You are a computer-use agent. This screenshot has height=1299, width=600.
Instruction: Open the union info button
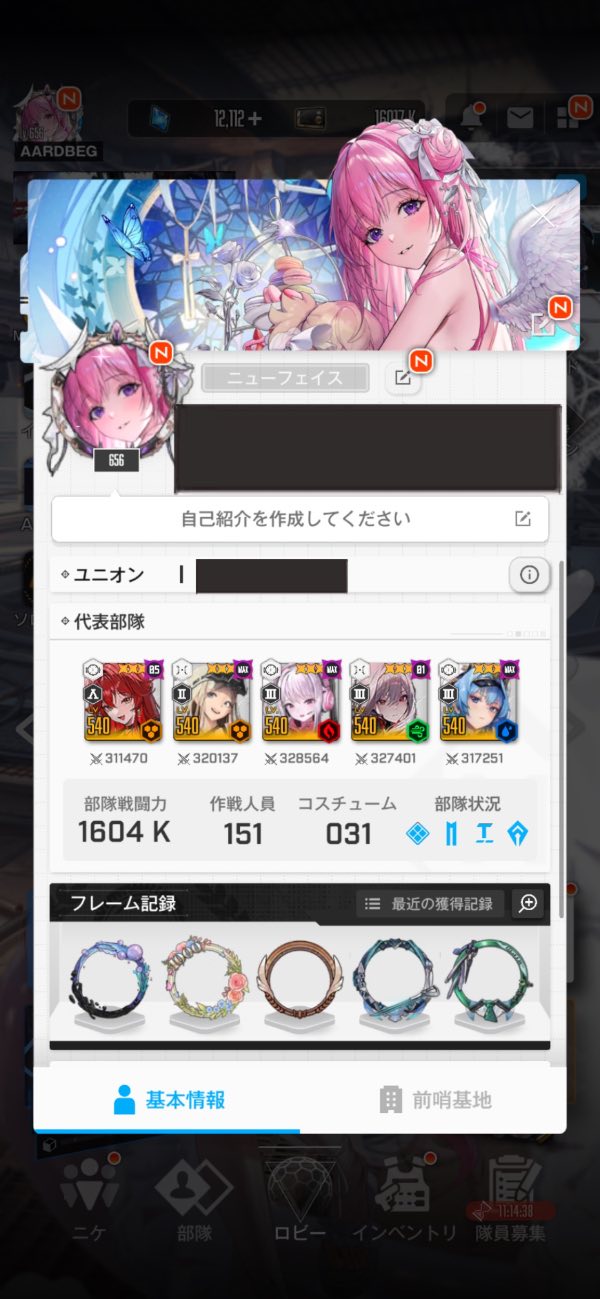(530, 575)
